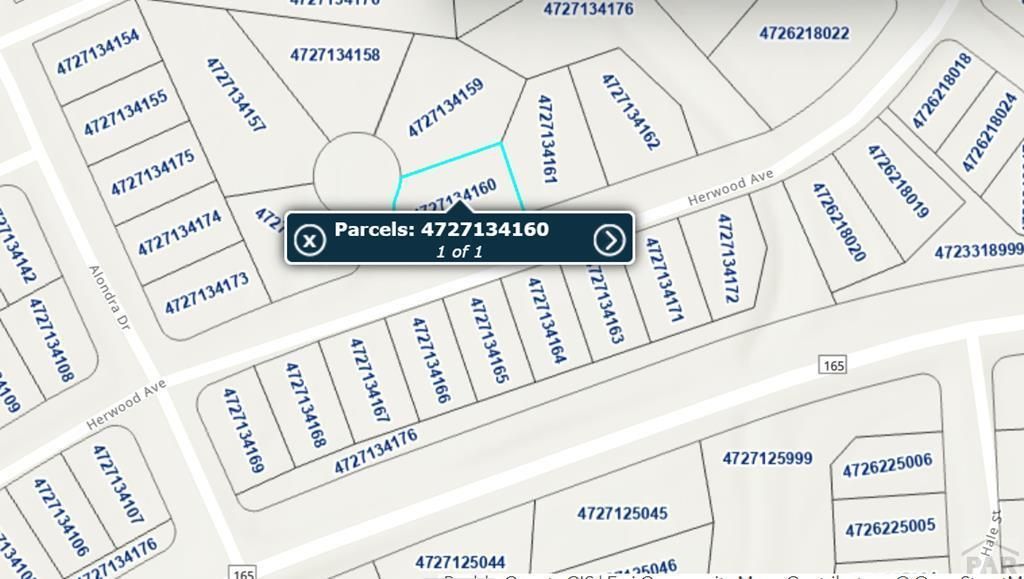
Task: Select parcel 4727134162 on the map
Action: (x=632, y=112)
